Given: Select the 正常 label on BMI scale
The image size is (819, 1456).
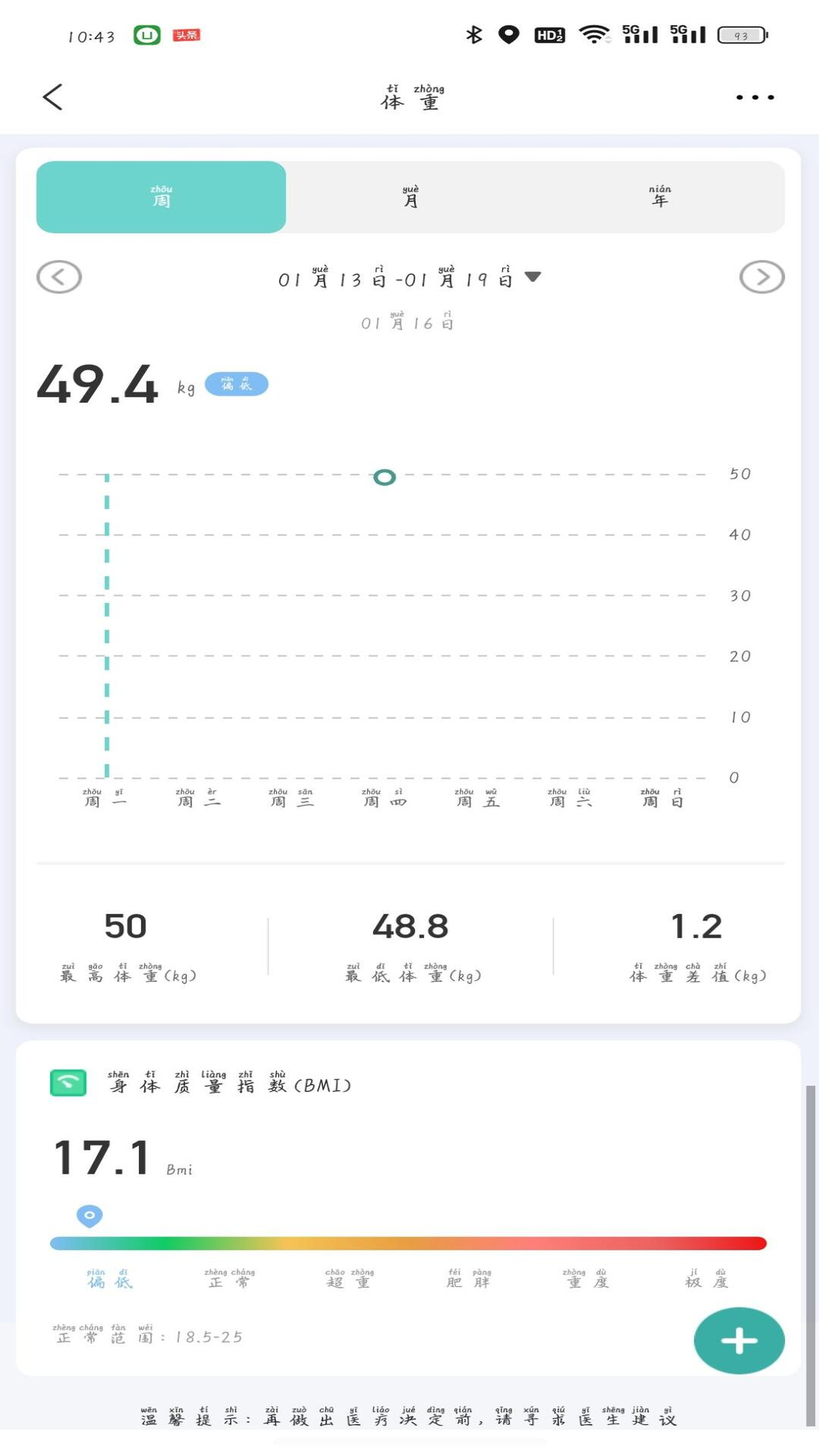Looking at the screenshot, I should point(228,1280).
